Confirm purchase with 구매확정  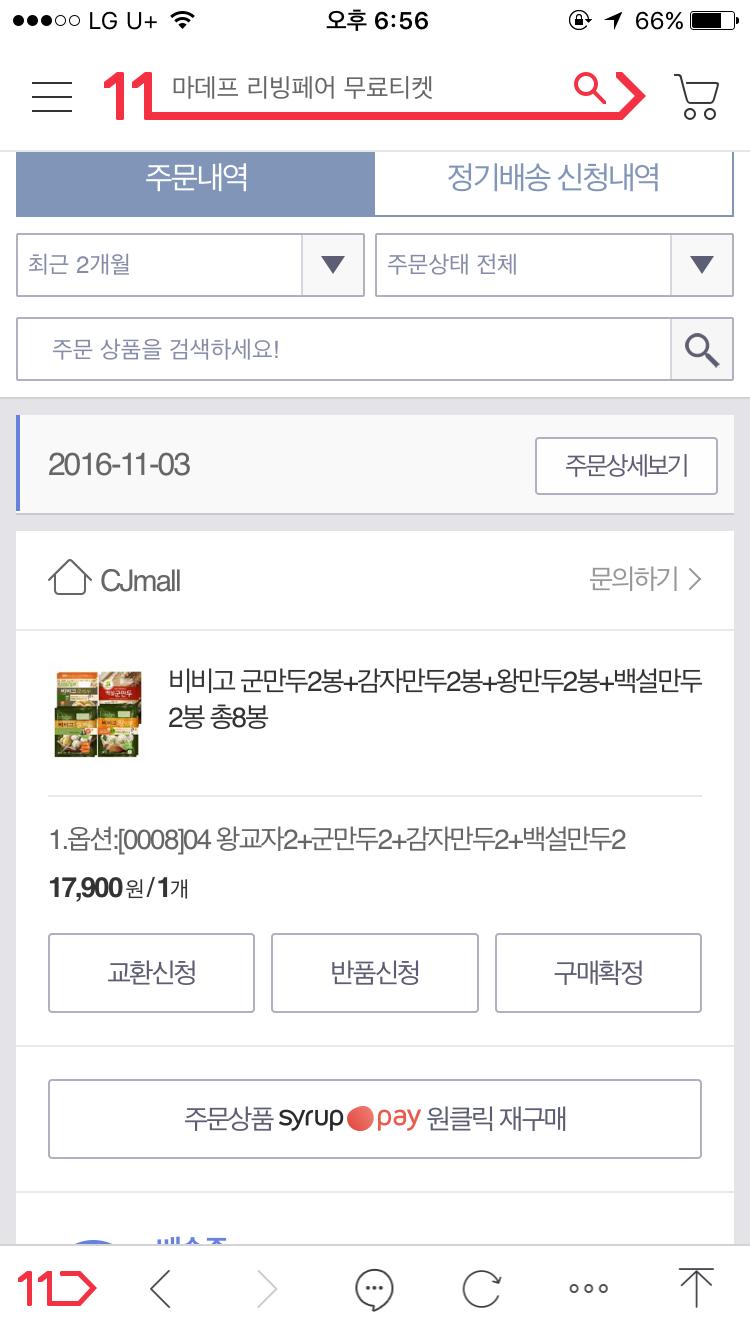(598, 973)
